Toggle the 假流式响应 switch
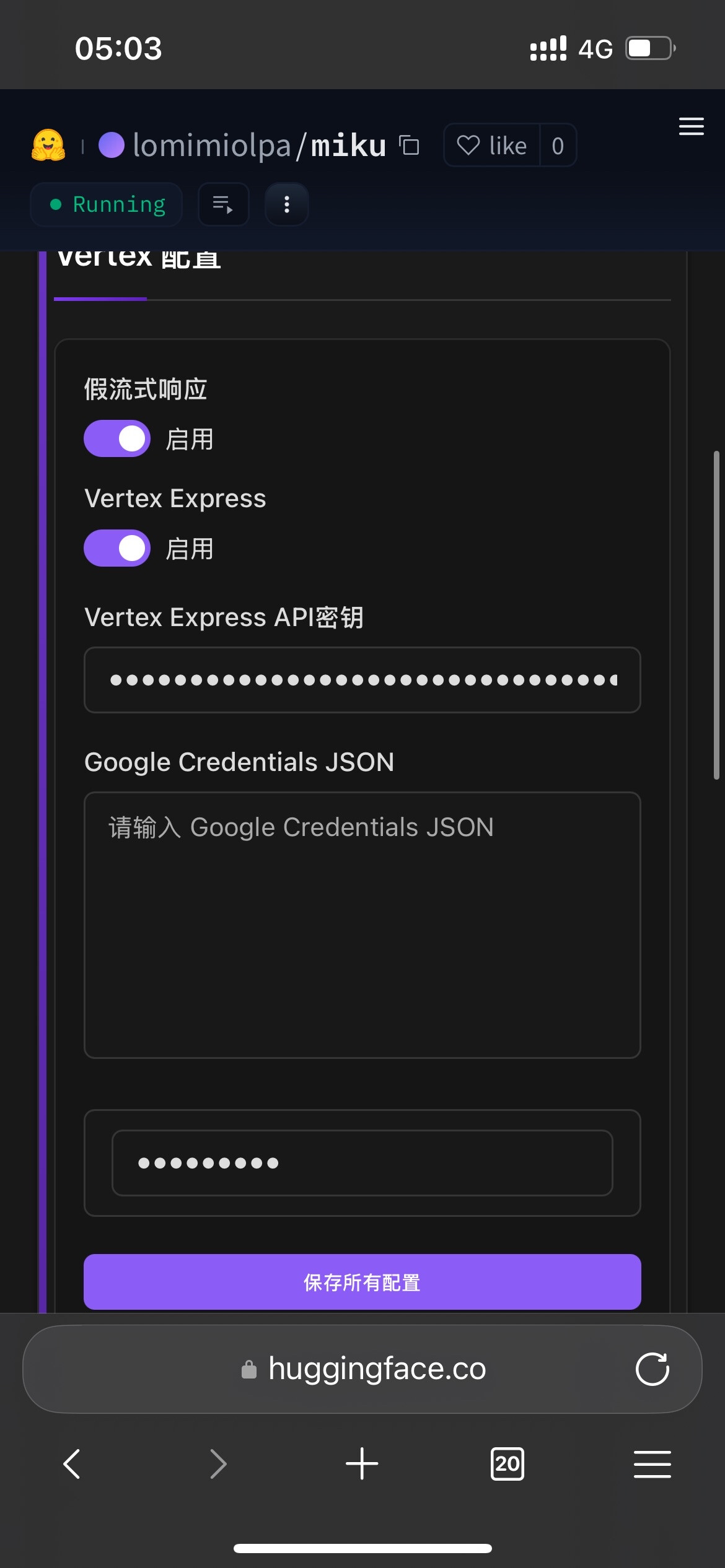Viewport: 725px width, 1568px height. click(117, 439)
